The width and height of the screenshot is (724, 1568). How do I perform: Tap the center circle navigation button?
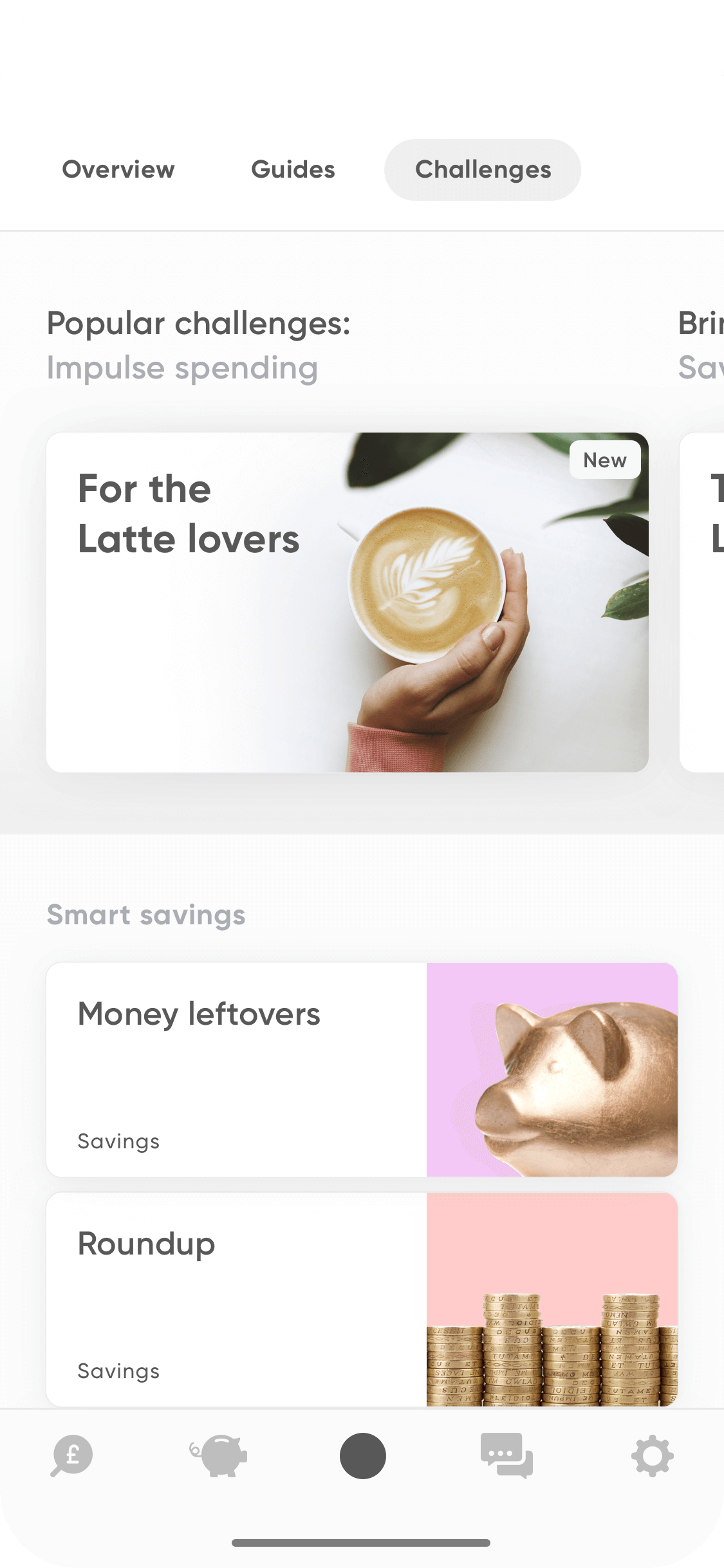point(362,1455)
